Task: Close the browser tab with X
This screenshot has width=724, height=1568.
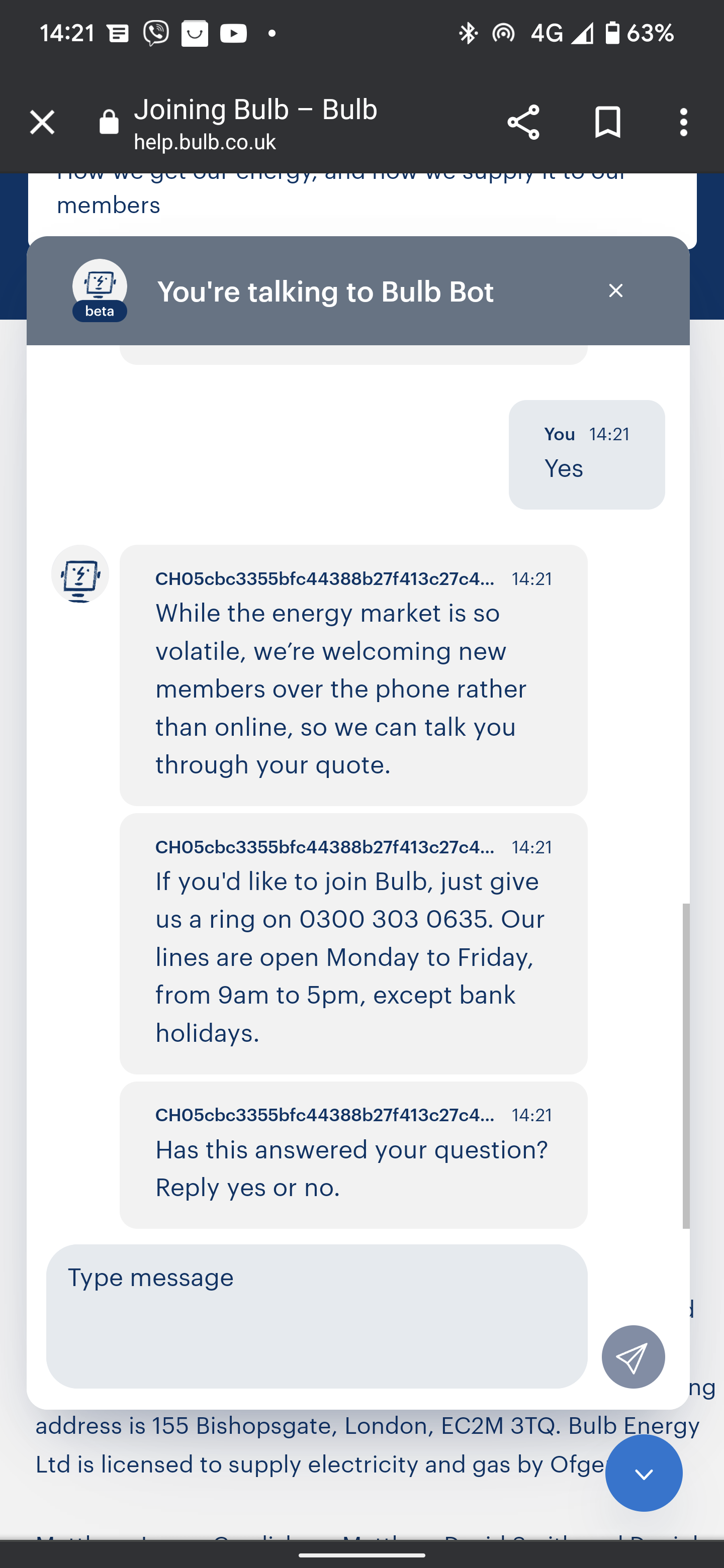Action: tap(42, 122)
